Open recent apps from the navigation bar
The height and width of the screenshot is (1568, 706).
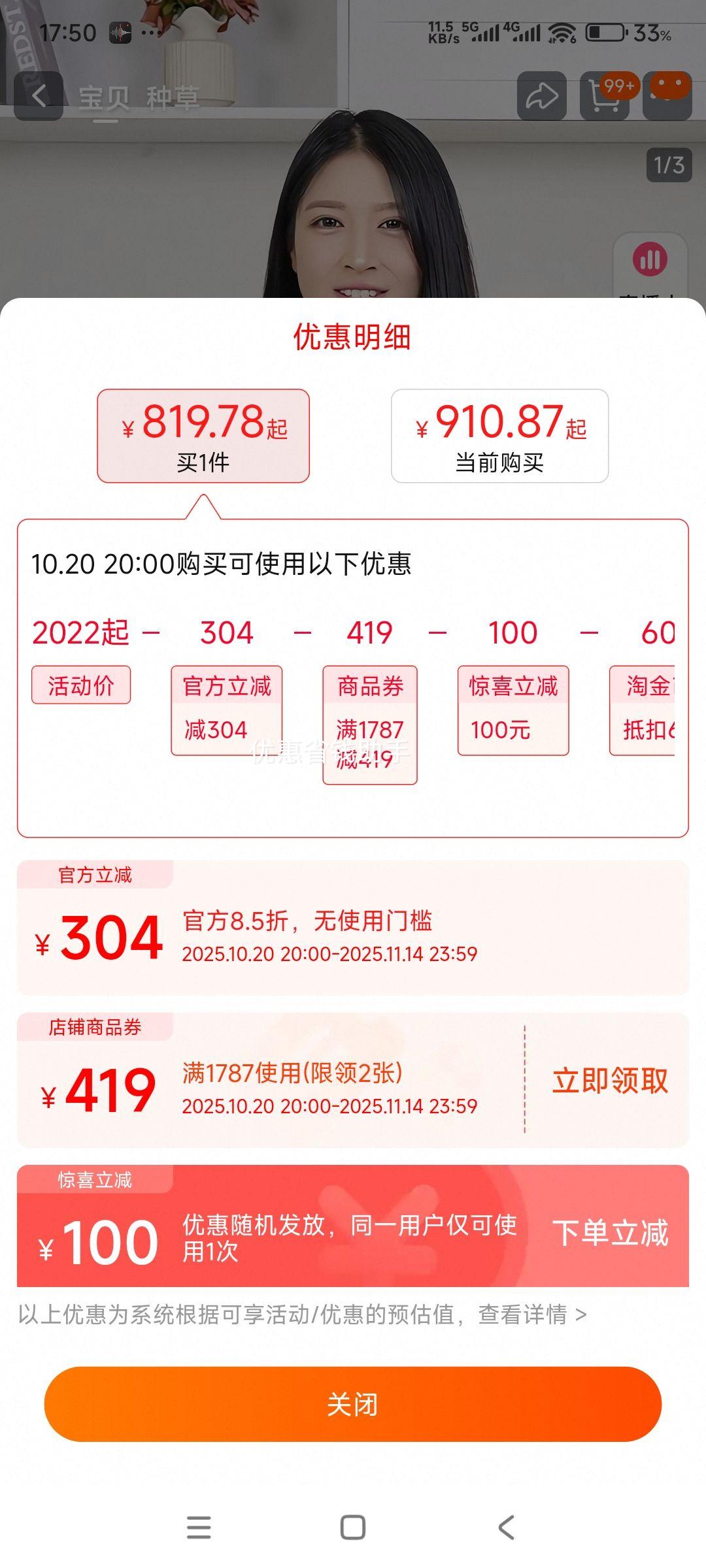point(199,1527)
